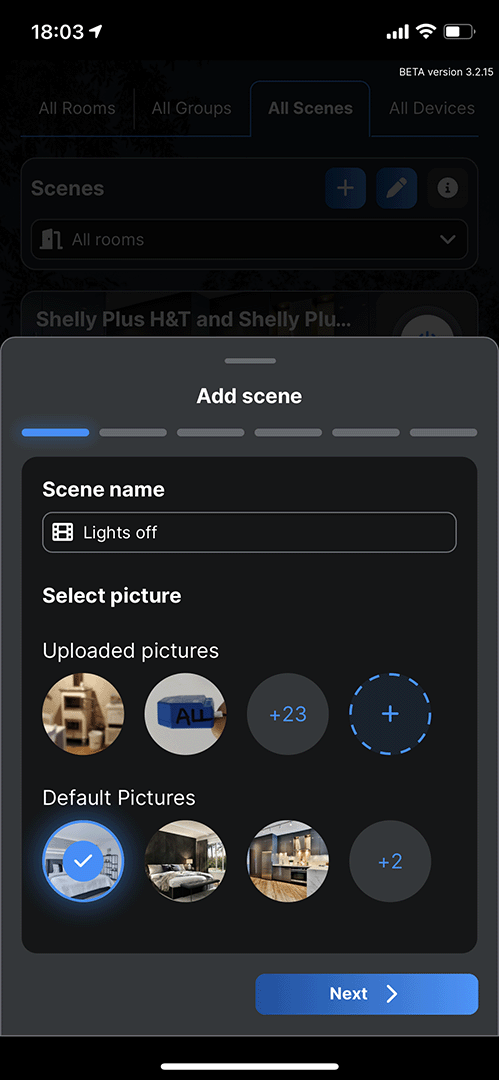The image size is (499, 1080).
Task: Upload a new picture with the dashed plus
Action: (390, 714)
